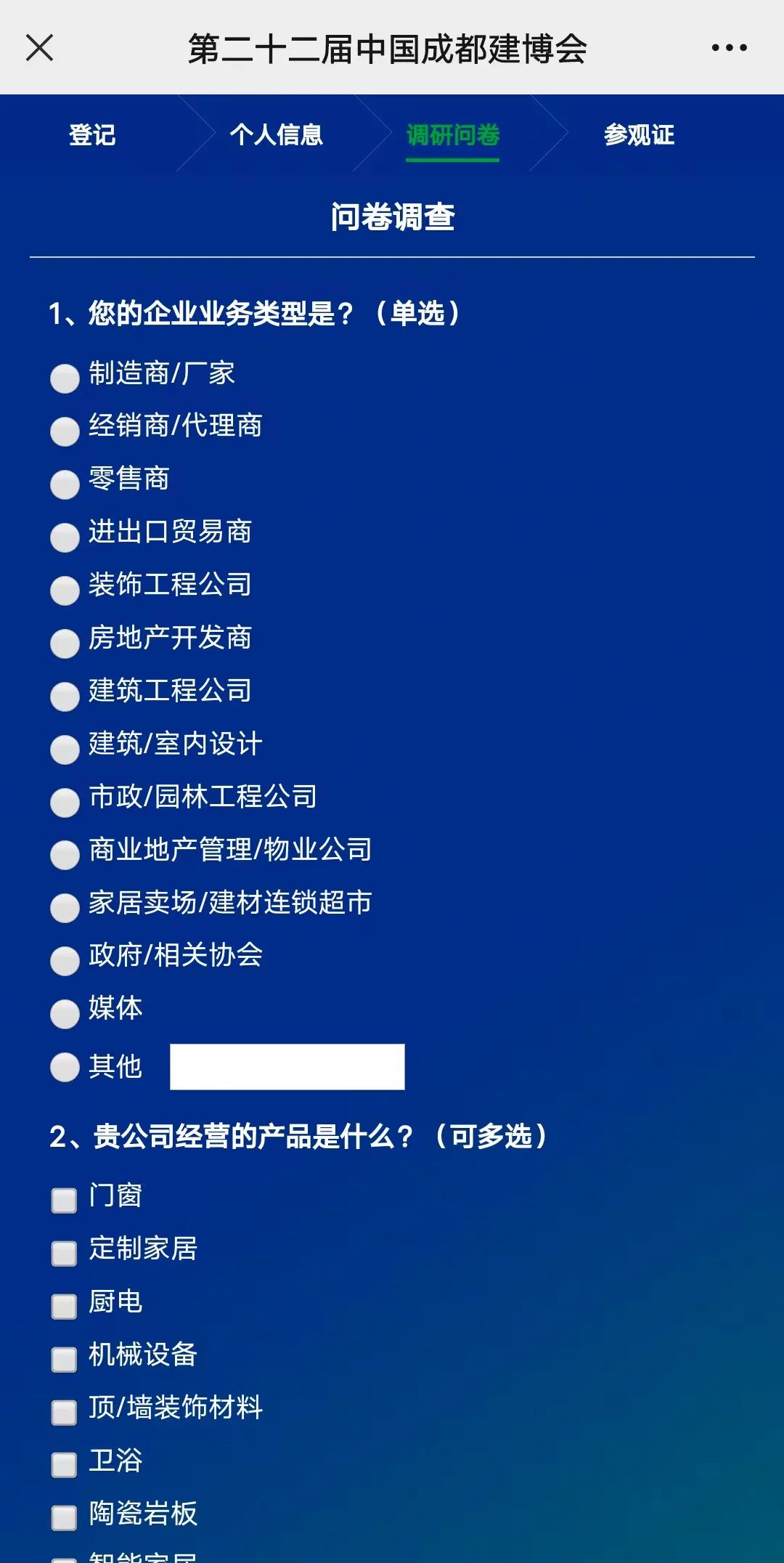Switch to the 登记 step
This screenshot has height=1563, width=784.
[92, 135]
